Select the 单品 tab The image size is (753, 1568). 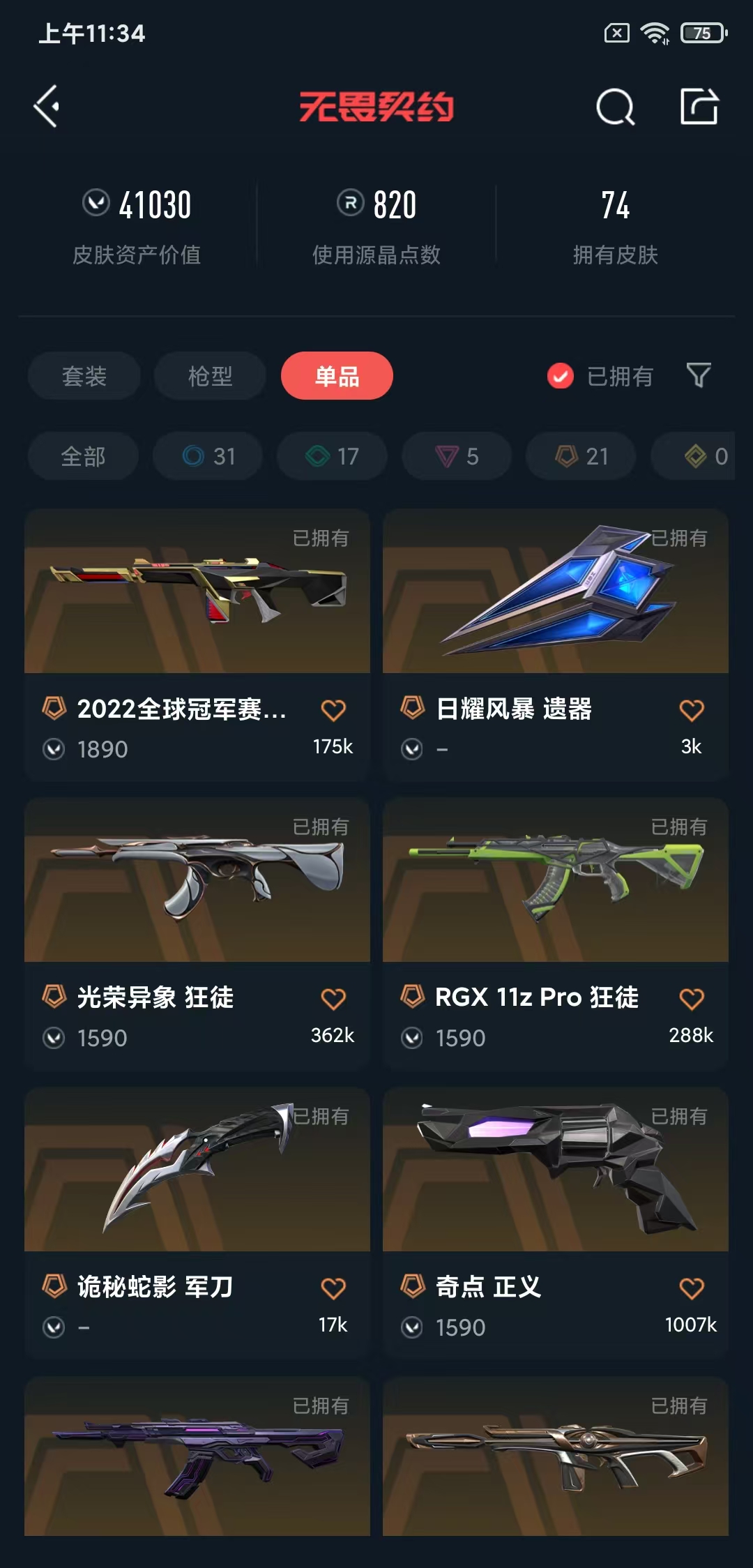337,376
